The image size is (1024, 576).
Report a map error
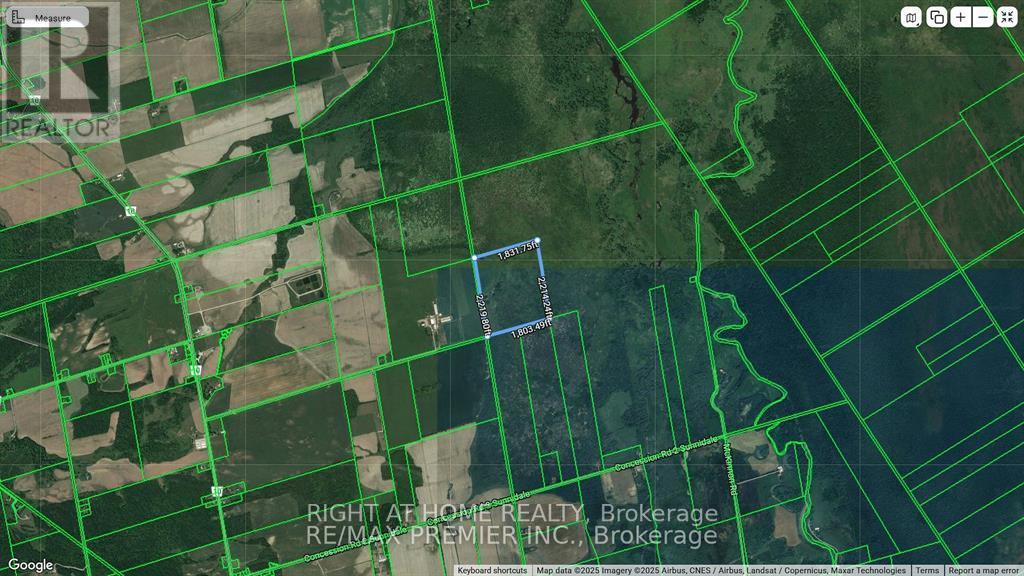(984, 570)
